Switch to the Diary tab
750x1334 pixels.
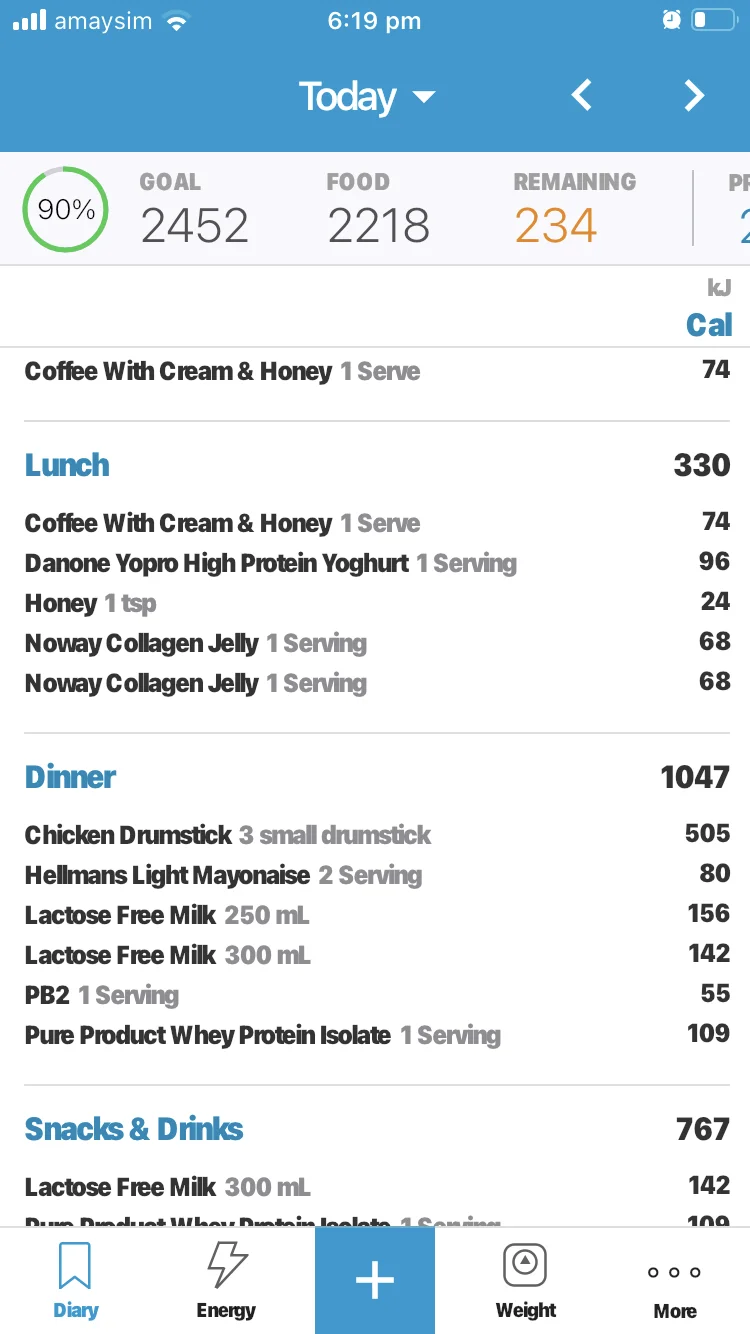[x=76, y=1280]
